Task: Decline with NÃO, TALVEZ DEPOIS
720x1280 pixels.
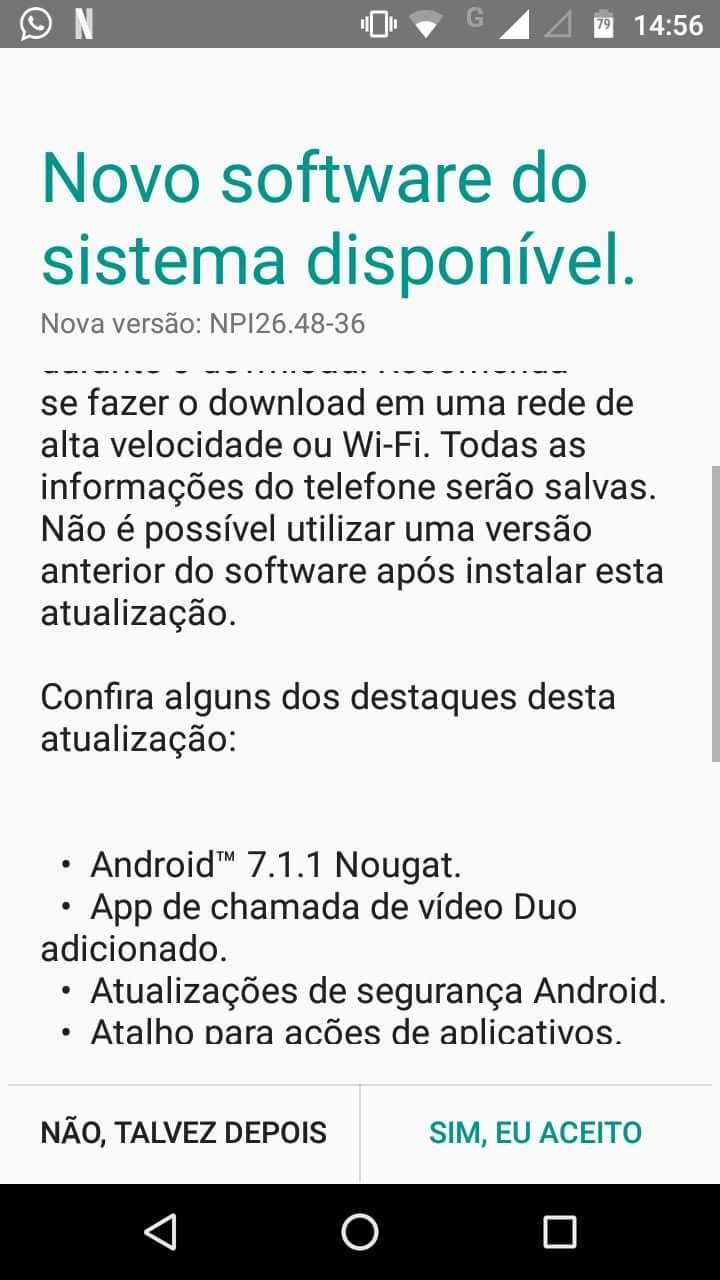Action: [x=184, y=1132]
